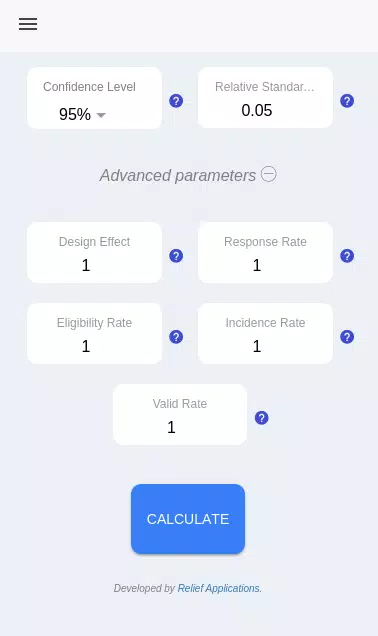This screenshot has height=636, width=378.
Task: Show help for Incidence Rate
Action: pos(347,337)
